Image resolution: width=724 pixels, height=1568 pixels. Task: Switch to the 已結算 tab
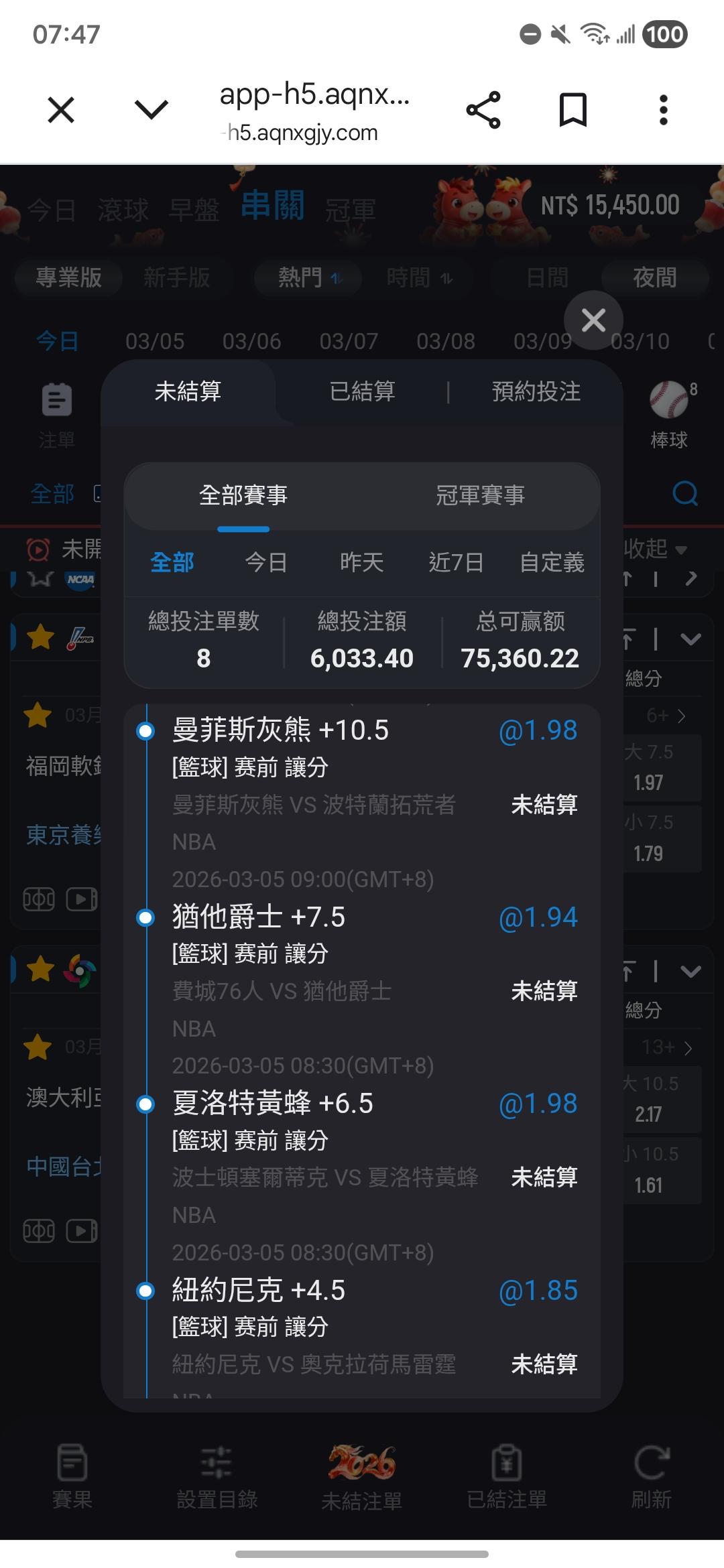pyautogui.click(x=362, y=391)
